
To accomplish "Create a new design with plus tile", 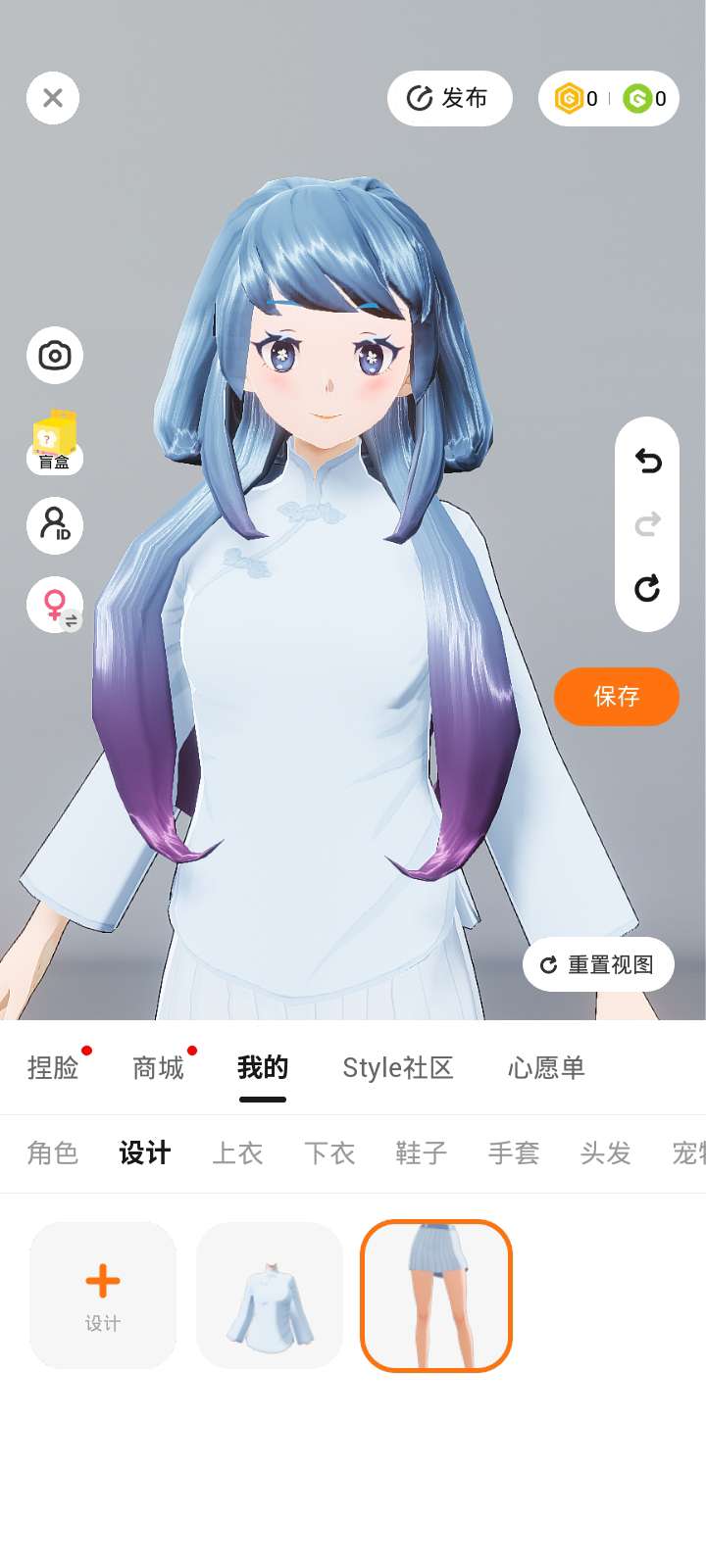I will pos(103,1295).
